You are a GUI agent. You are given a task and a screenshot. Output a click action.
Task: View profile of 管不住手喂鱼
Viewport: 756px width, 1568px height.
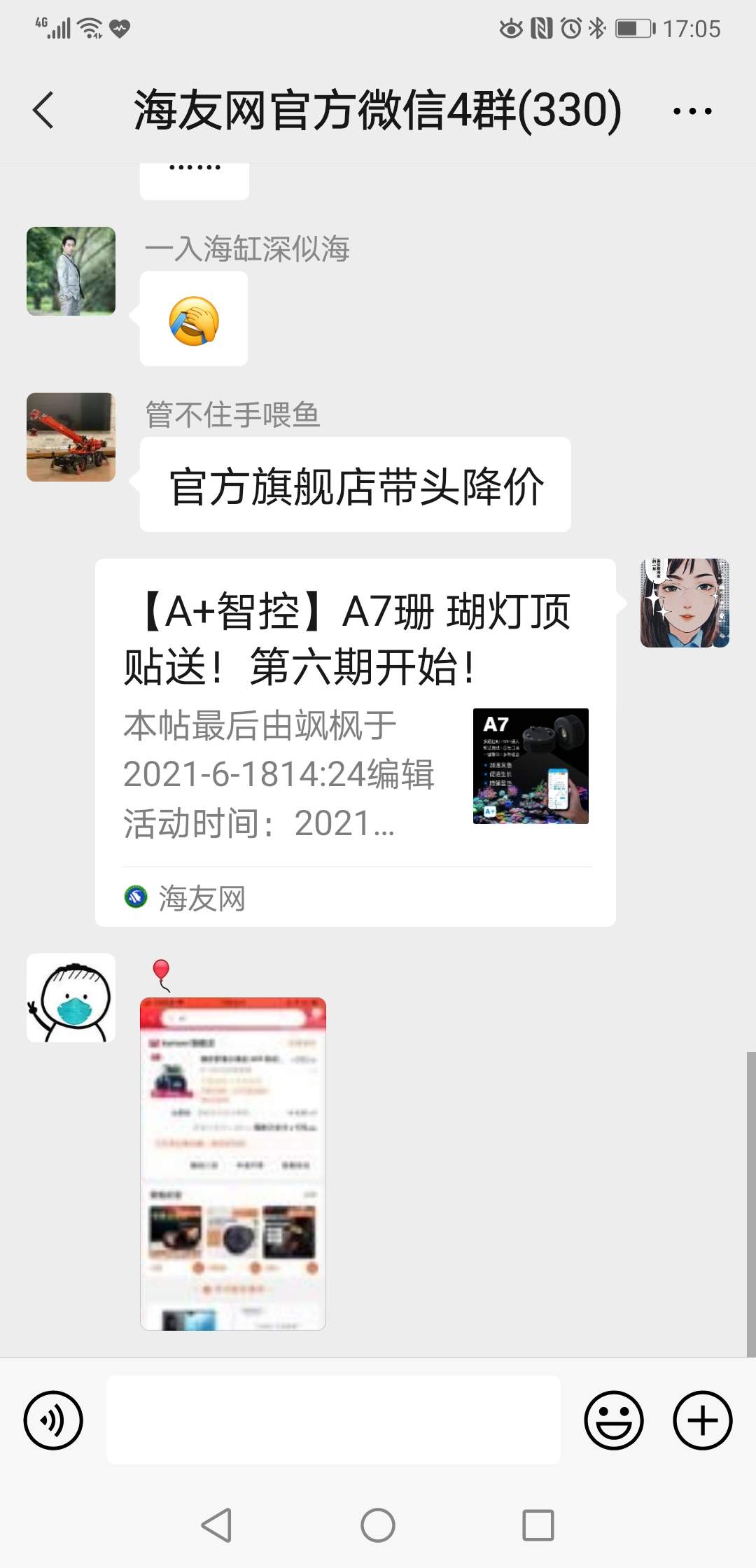(x=71, y=437)
